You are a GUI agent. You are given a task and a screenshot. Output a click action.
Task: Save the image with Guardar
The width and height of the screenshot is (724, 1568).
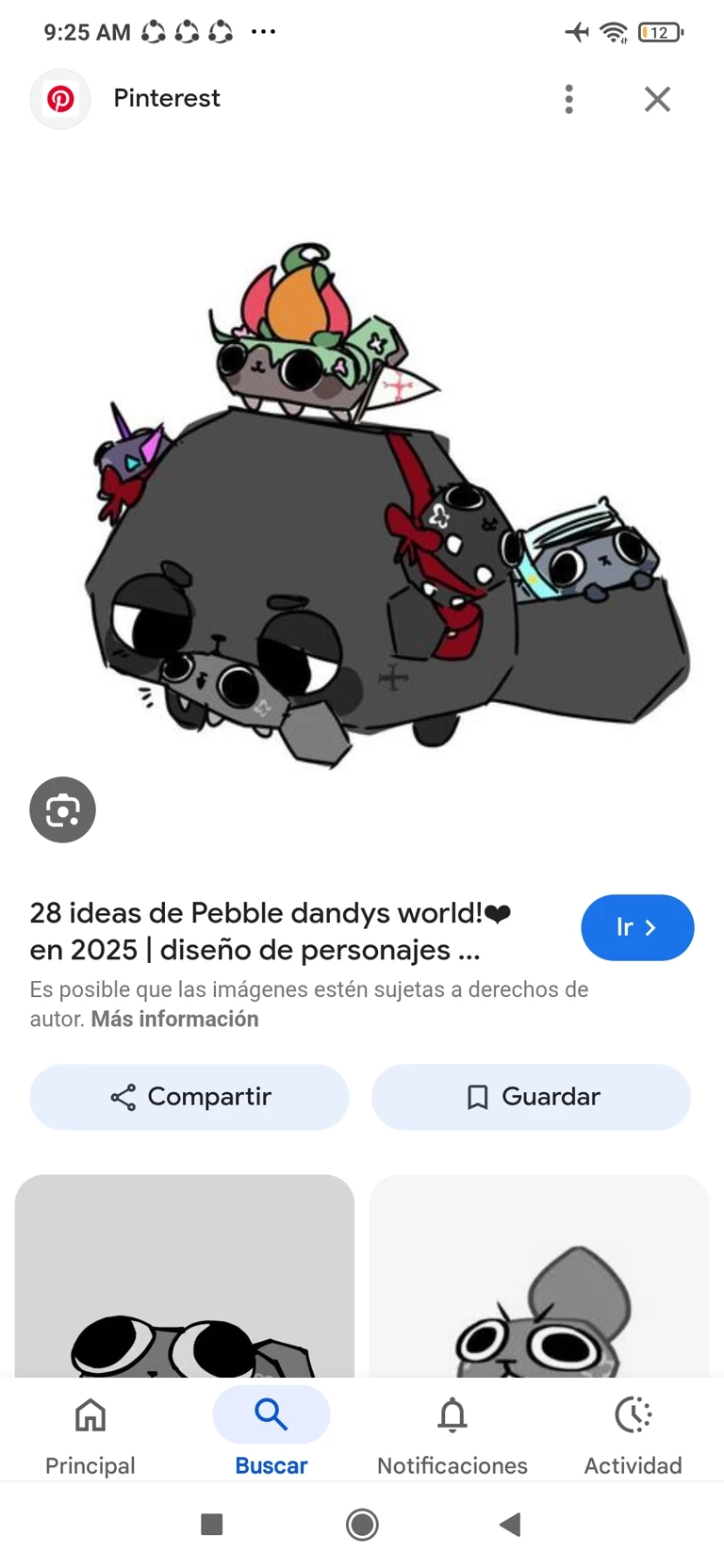point(531,1097)
